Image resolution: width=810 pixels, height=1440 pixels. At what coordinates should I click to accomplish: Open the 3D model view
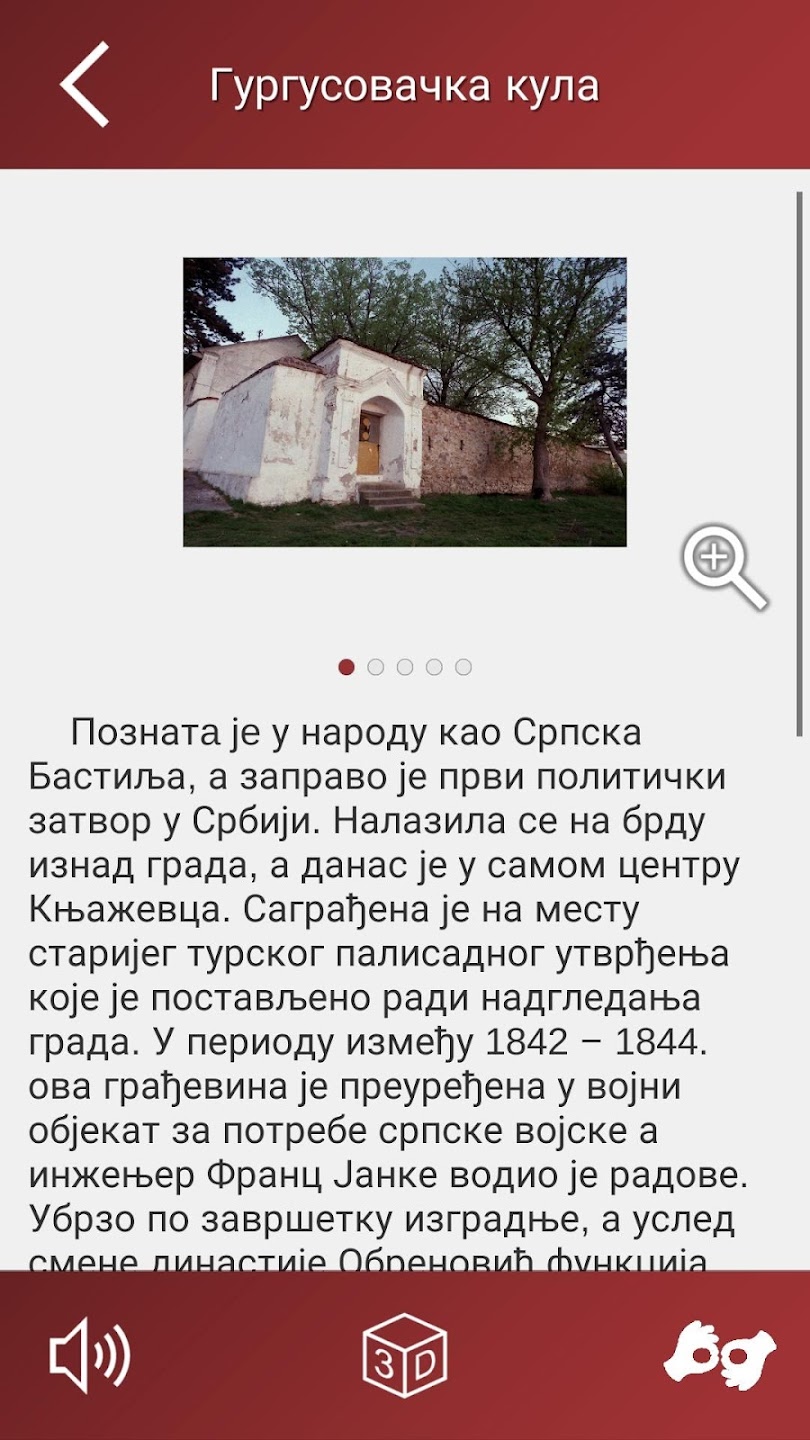pos(404,1356)
